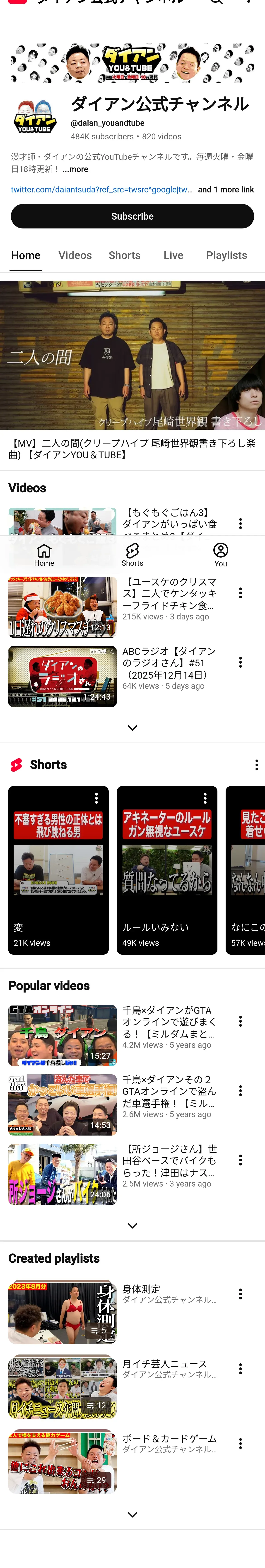The image size is (265, 1568).
Task: Open options for the 所ジョージさん video
Action: (241, 1160)
